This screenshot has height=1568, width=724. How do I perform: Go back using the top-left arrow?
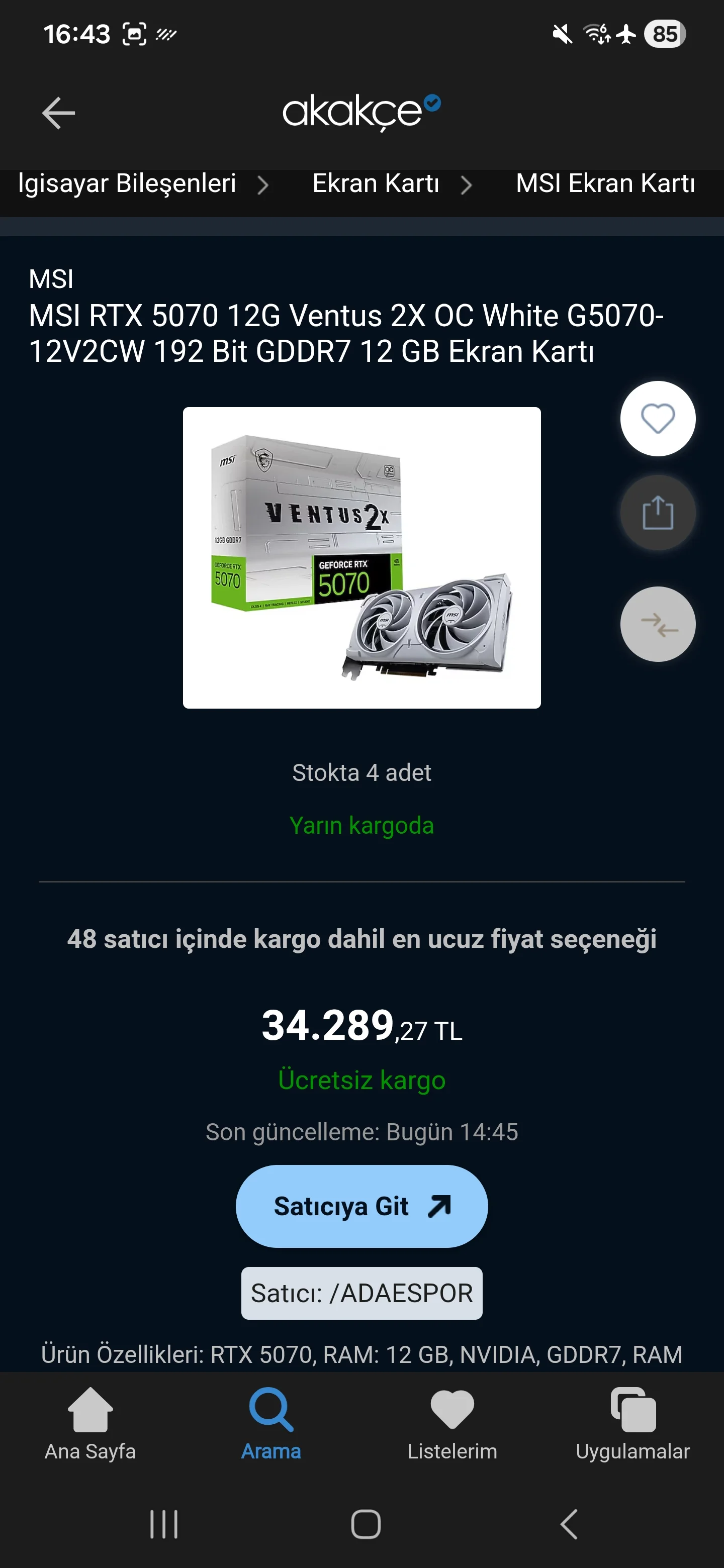pos(58,113)
